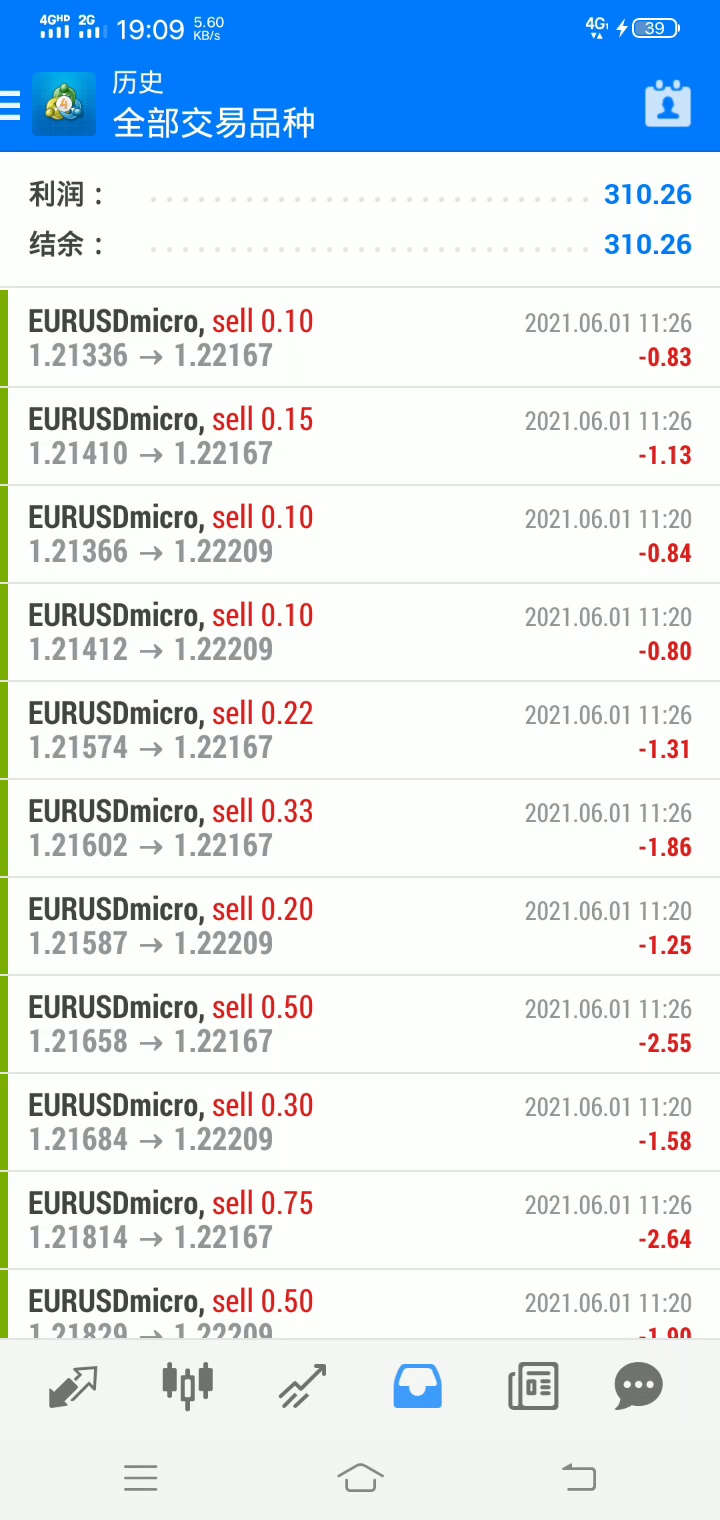
Task: View the sell 0.20 trade at 1.21587
Action: (360, 927)
